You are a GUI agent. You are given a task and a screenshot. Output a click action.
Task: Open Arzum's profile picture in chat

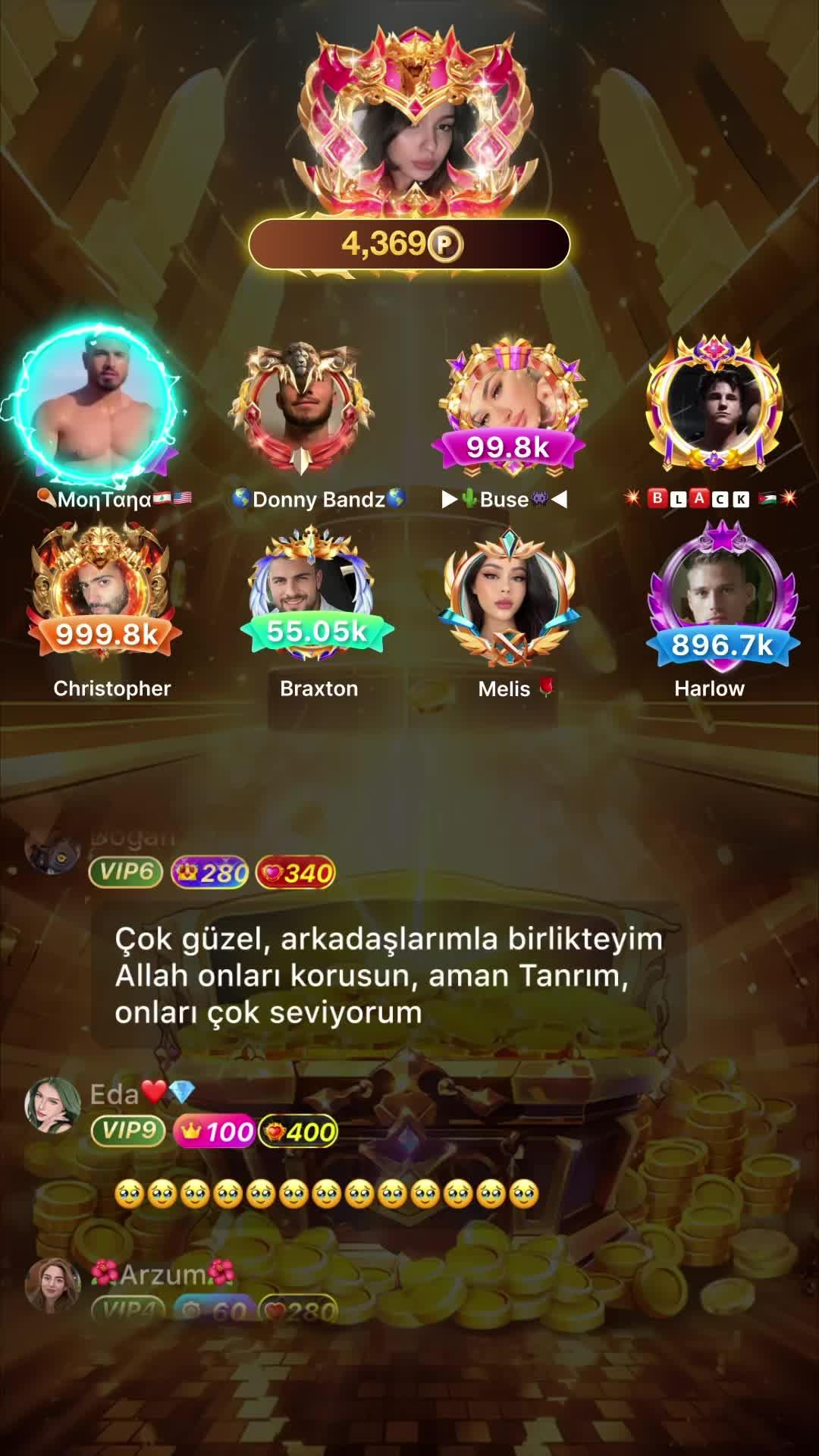click(53, 1282)
